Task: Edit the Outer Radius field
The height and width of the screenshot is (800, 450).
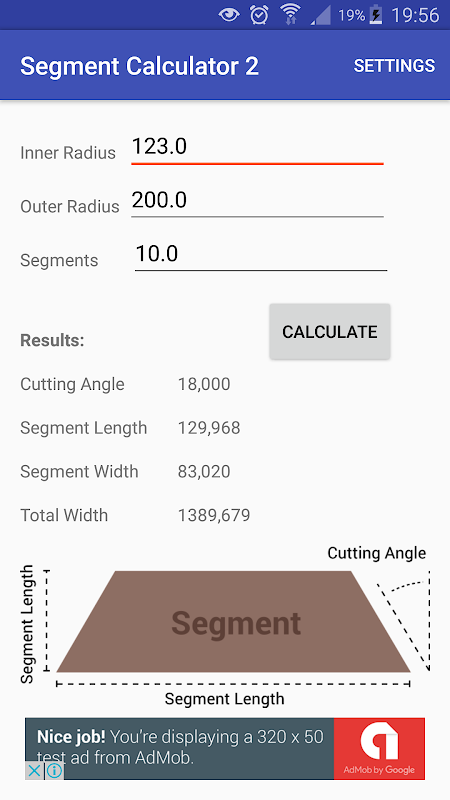Action: click(x=257, y=201)
